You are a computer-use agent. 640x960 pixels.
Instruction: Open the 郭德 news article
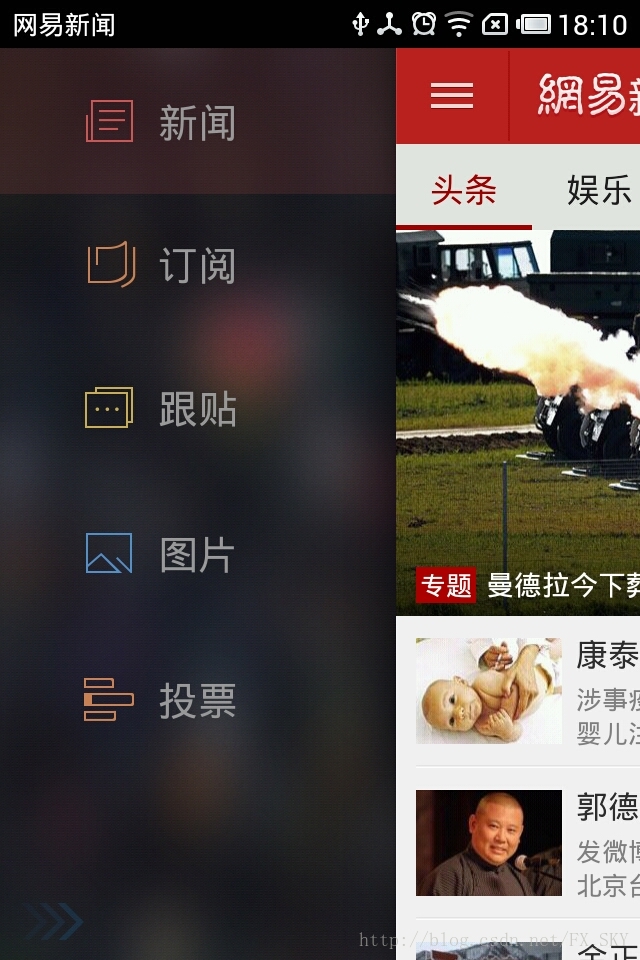528,842
